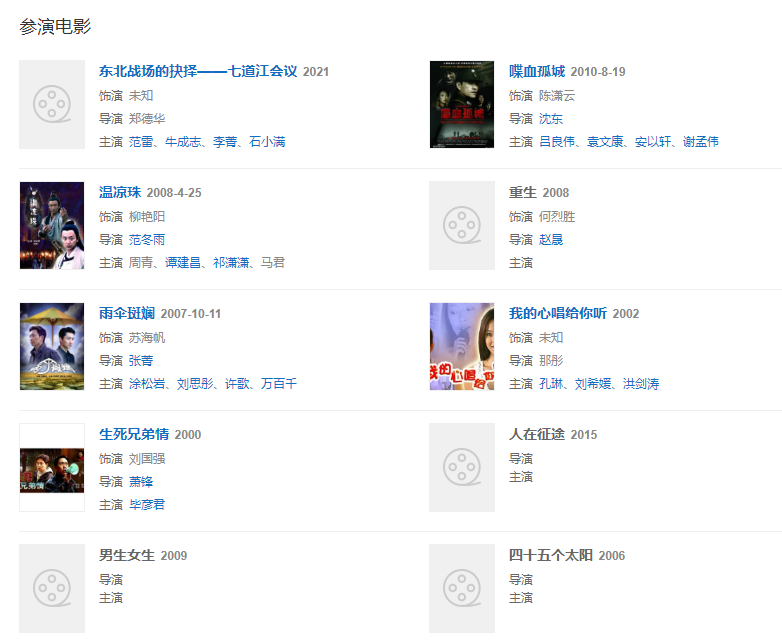Tap the 雨伞斑斓 poster image
Image resolution: width=782 pixels, height=641 pixels.
51,346
